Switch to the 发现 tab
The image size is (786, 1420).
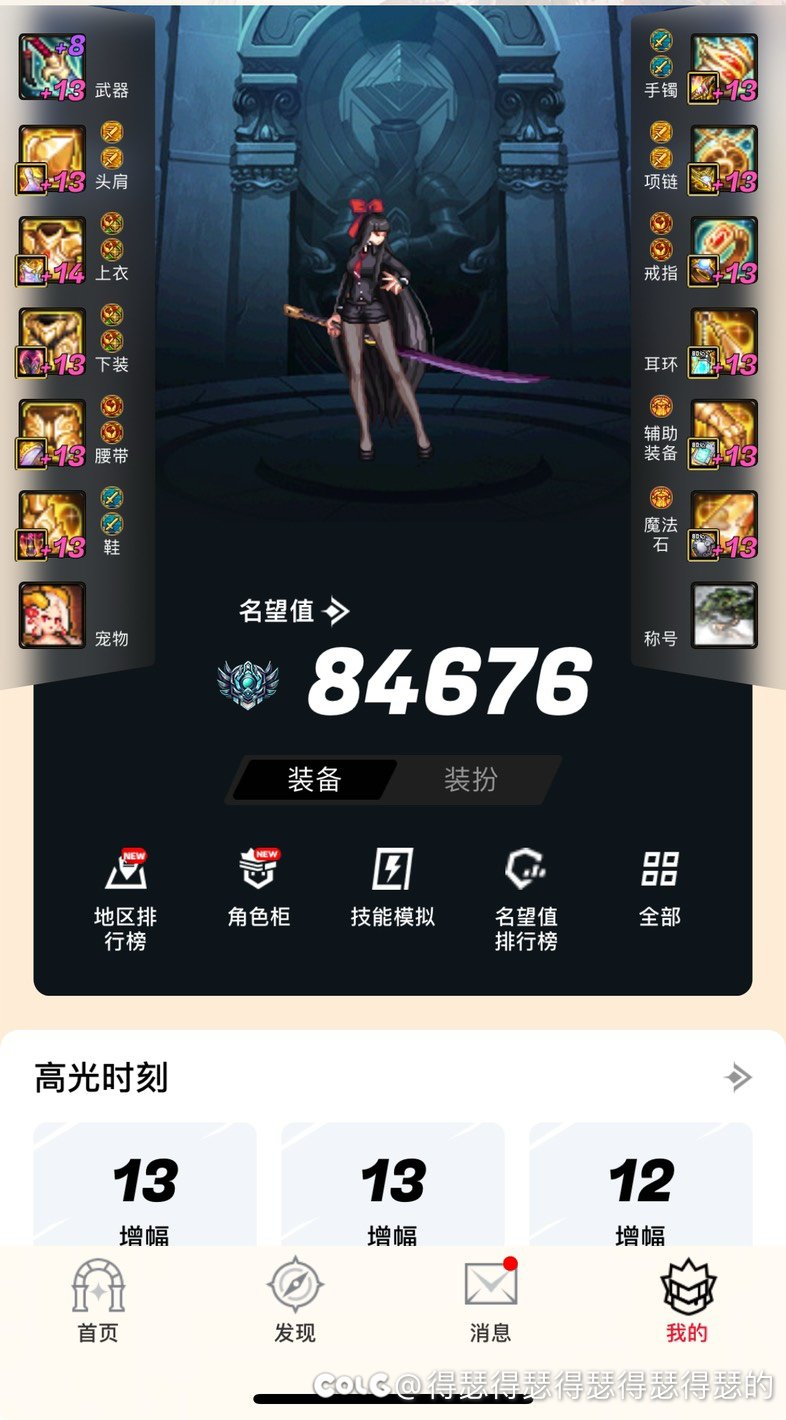tap(295, 1300)
